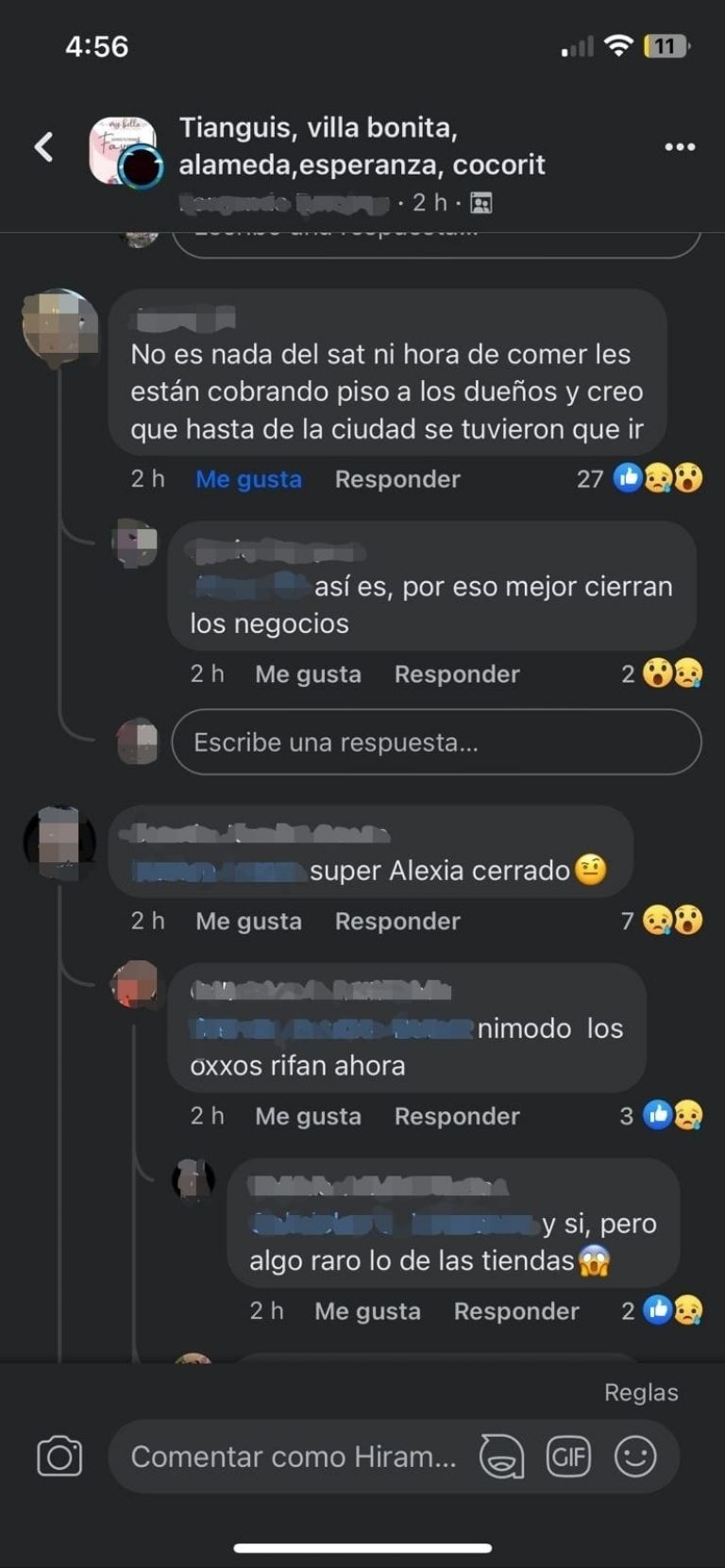This screenshot has height=1568, width=725.
Task: Open the GIF picker
Action: [x=568, y=1457]
